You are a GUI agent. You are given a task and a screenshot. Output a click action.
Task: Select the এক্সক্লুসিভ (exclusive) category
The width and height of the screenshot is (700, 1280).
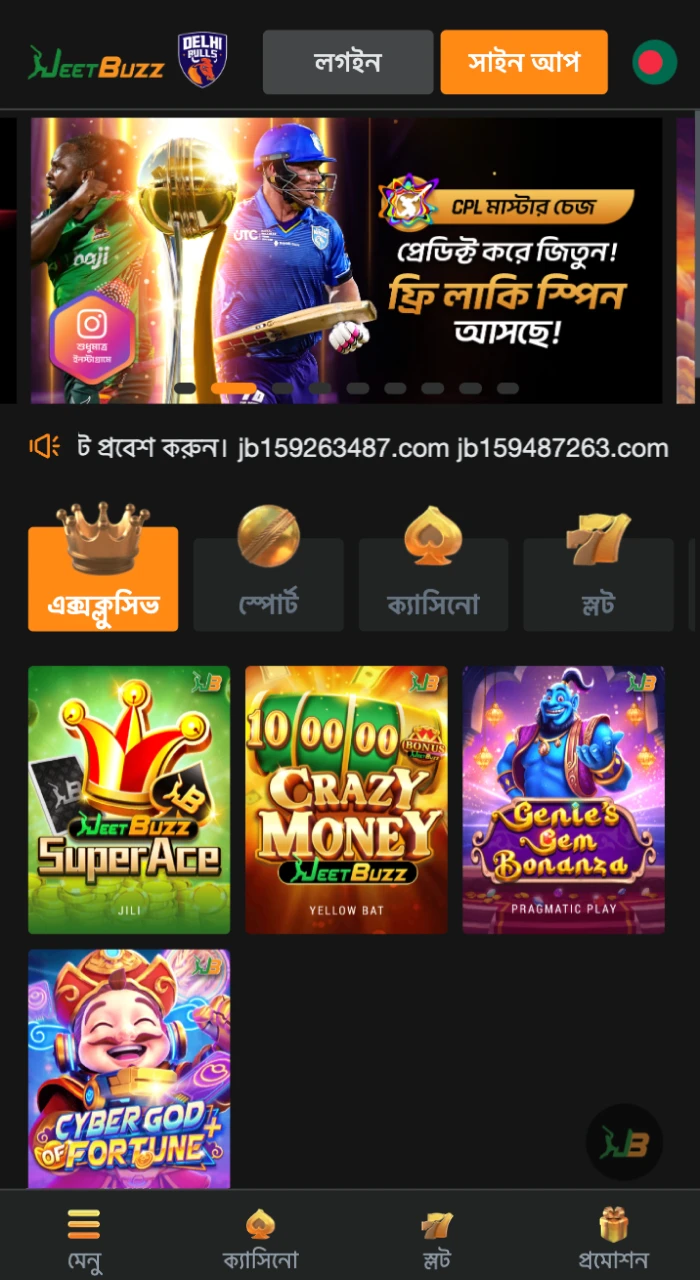103,580
